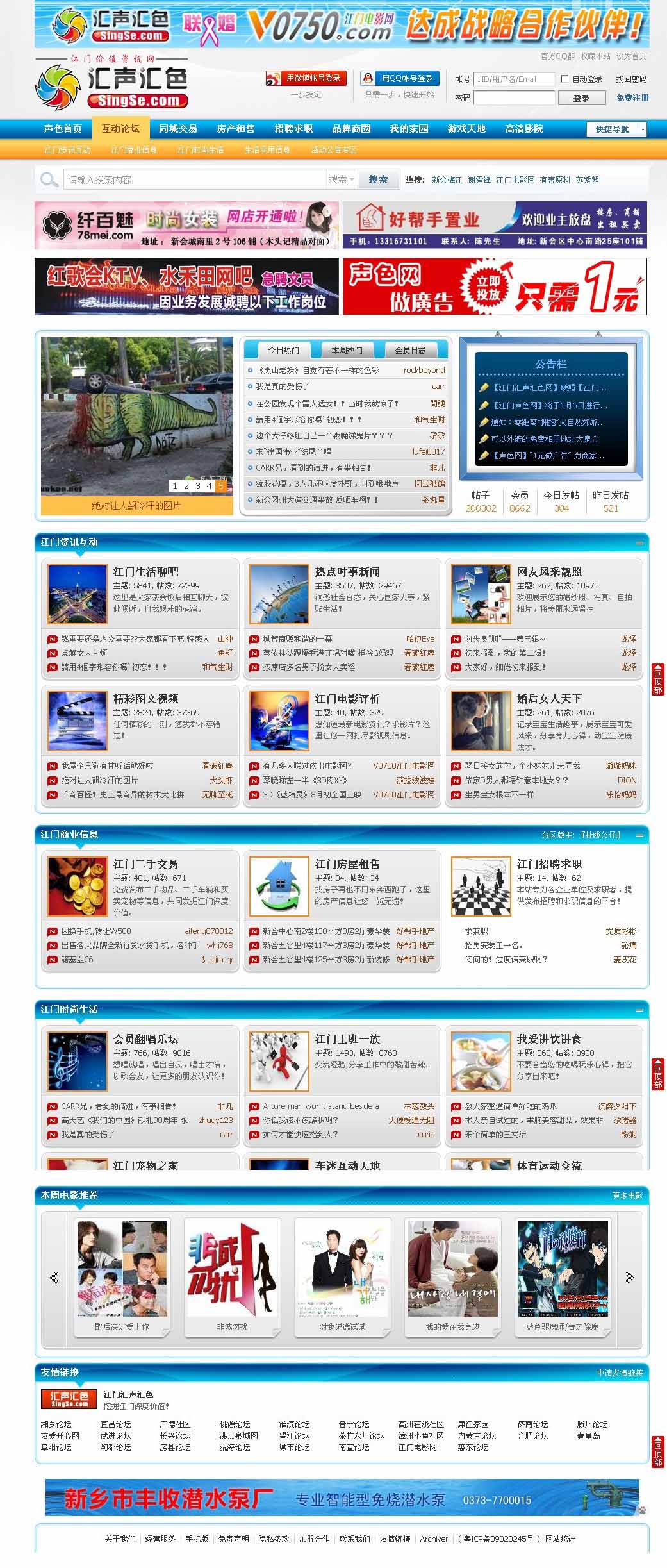Image resolution: width=667 pixels, height=1568 pixels.
Task: Tap the blue 搜索 search button
Action: pyautogui.click(x=378, y=179)
